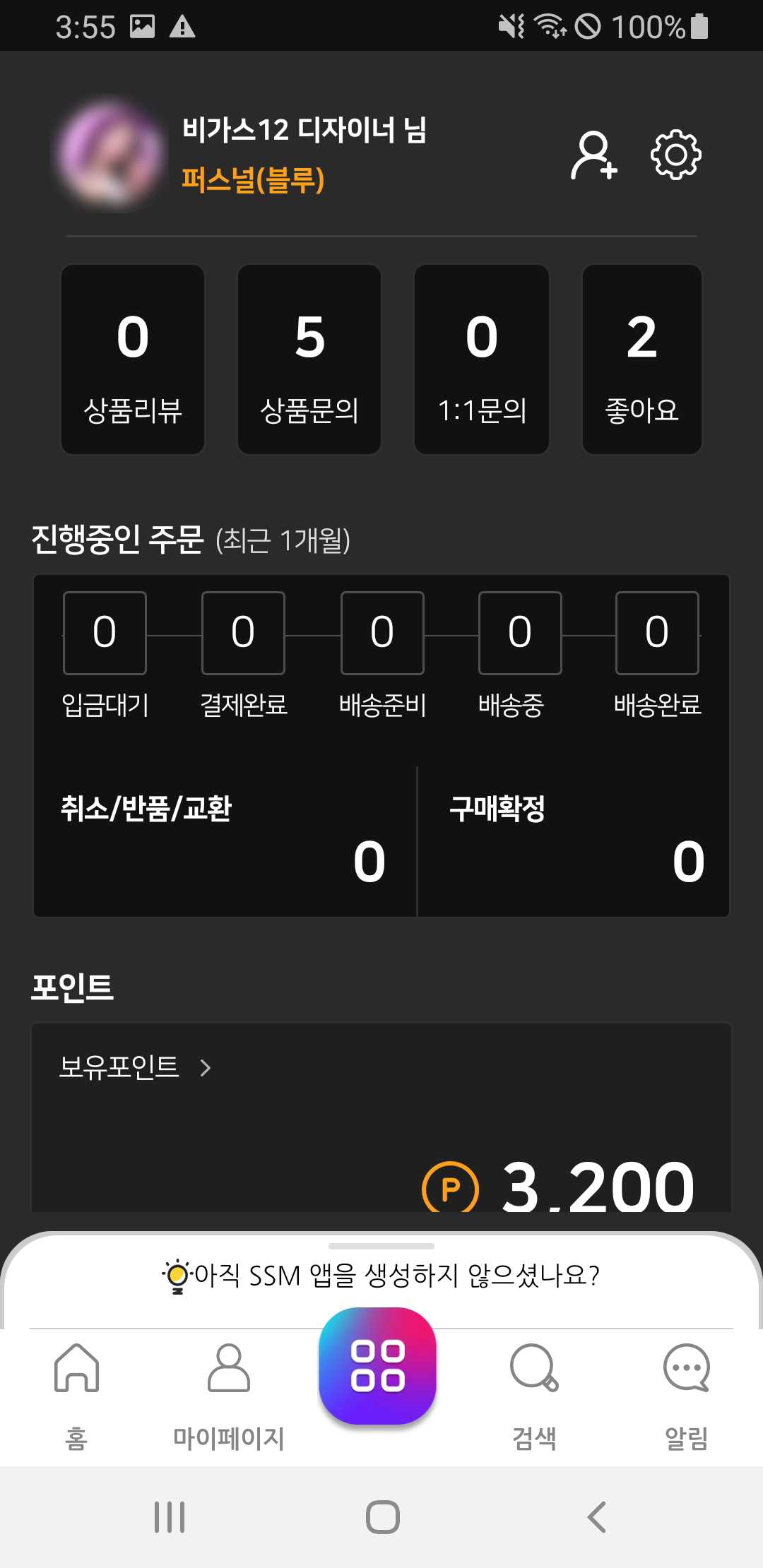Open 구매확정 section
The image size is (763, 1568).
click(x=574, y=841)
